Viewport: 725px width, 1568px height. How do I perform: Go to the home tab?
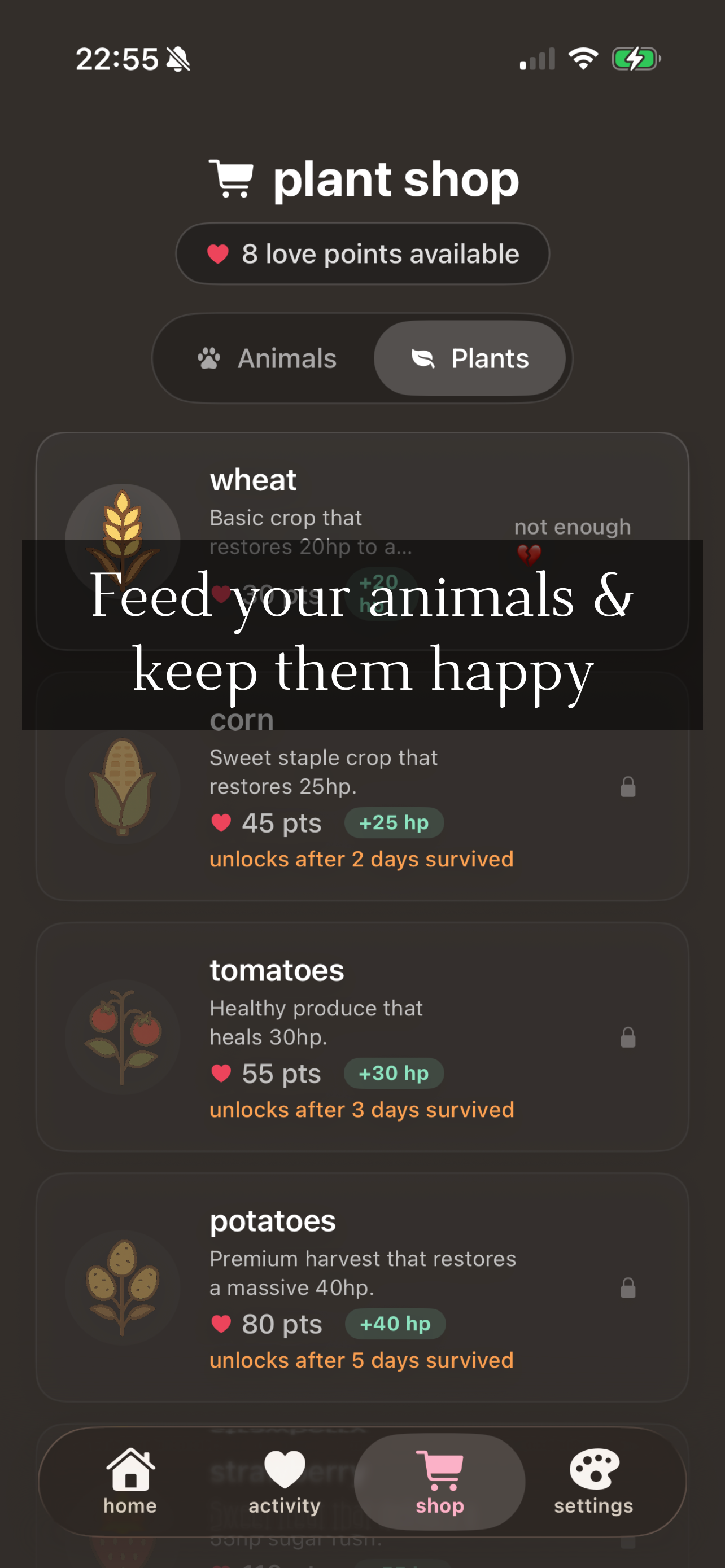pyautogui.click(x=130, y=1481)
